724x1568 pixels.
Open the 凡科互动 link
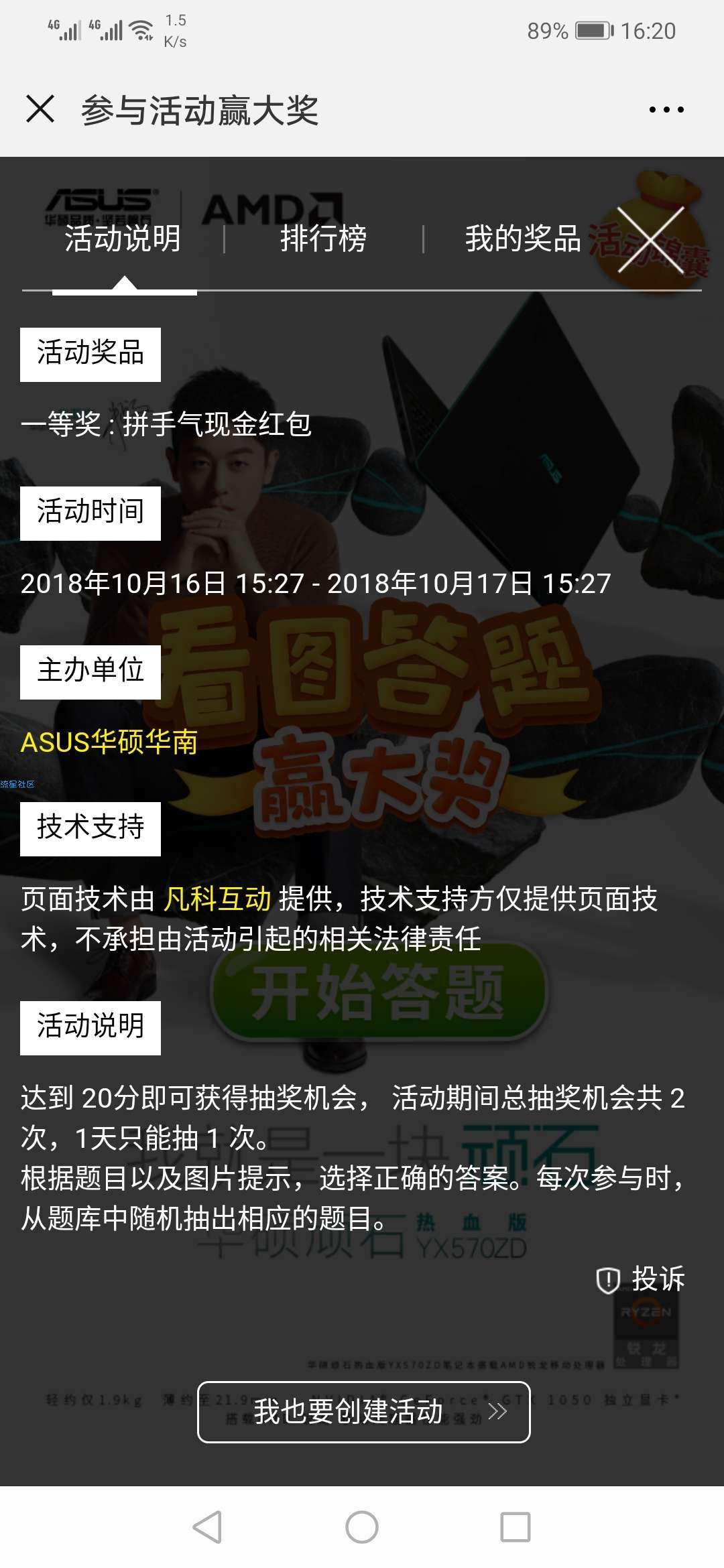[x=217, y=899]
